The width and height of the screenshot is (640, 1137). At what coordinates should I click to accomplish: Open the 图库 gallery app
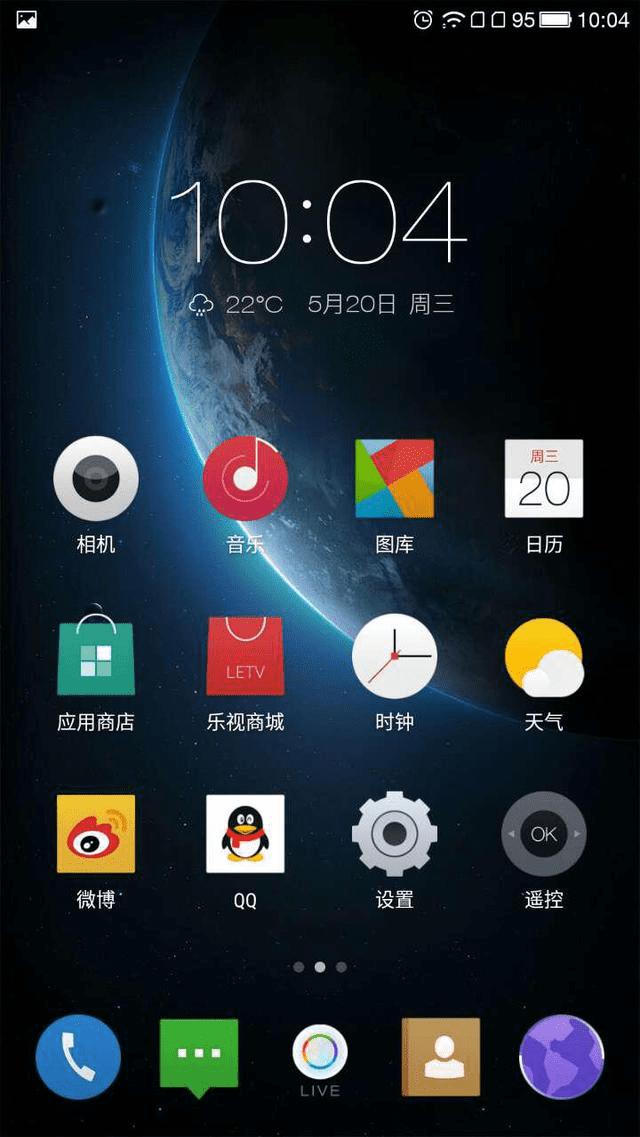pos(394,479)
